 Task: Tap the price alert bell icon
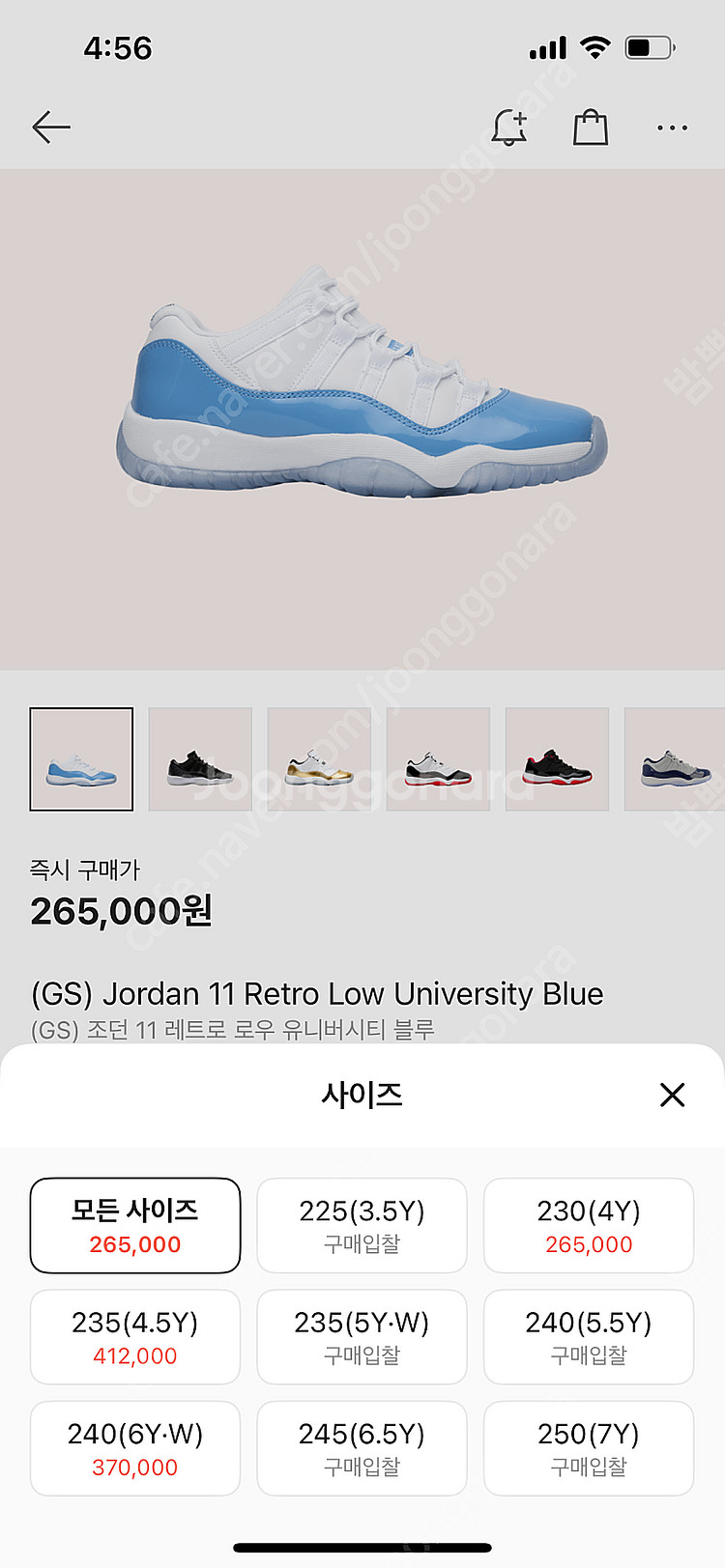tap(509, 128)
